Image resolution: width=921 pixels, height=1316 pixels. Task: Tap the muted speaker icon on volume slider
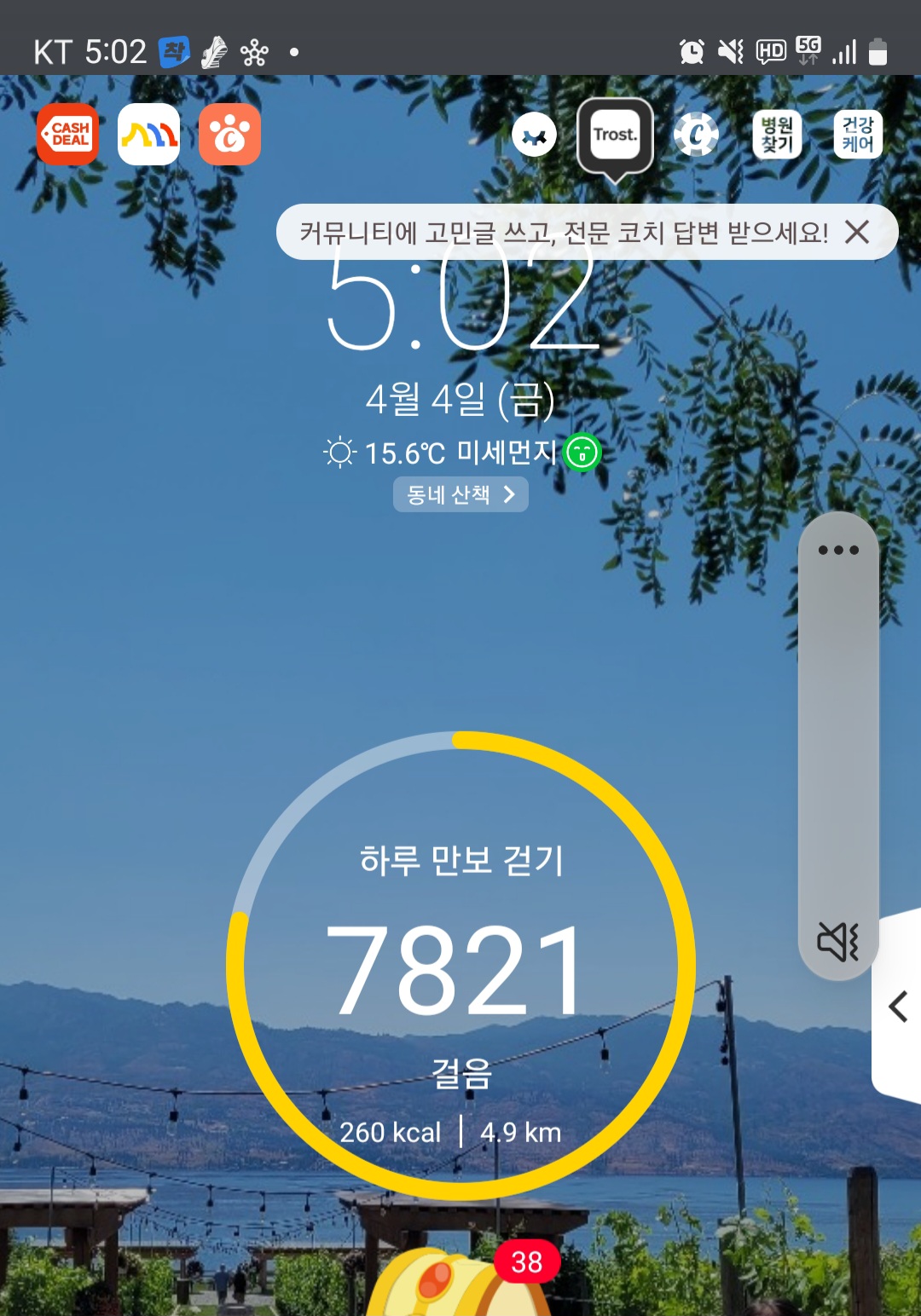coord(838,942)
